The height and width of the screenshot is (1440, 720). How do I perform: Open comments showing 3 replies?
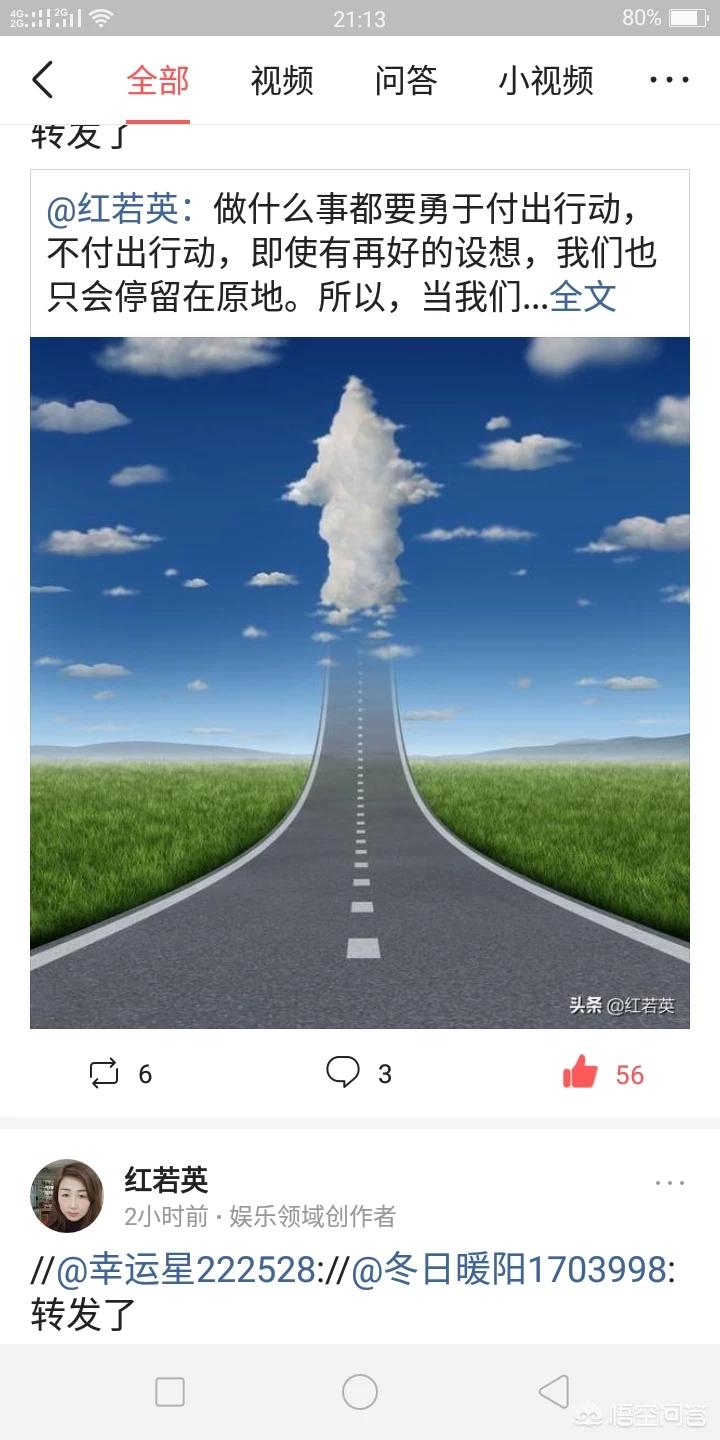[359, 1074]
